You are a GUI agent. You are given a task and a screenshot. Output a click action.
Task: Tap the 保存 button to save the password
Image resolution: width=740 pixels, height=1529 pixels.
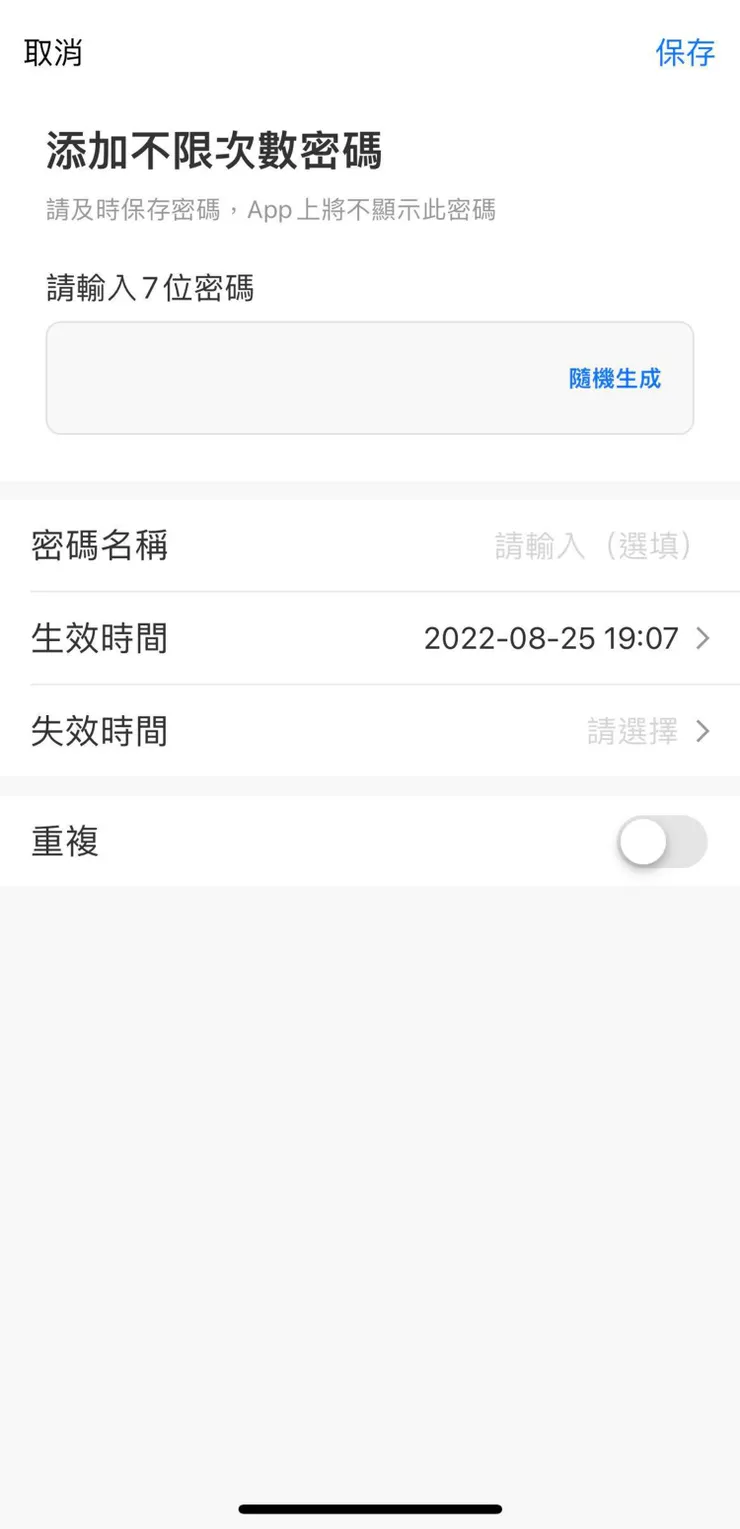pos(686,53)
